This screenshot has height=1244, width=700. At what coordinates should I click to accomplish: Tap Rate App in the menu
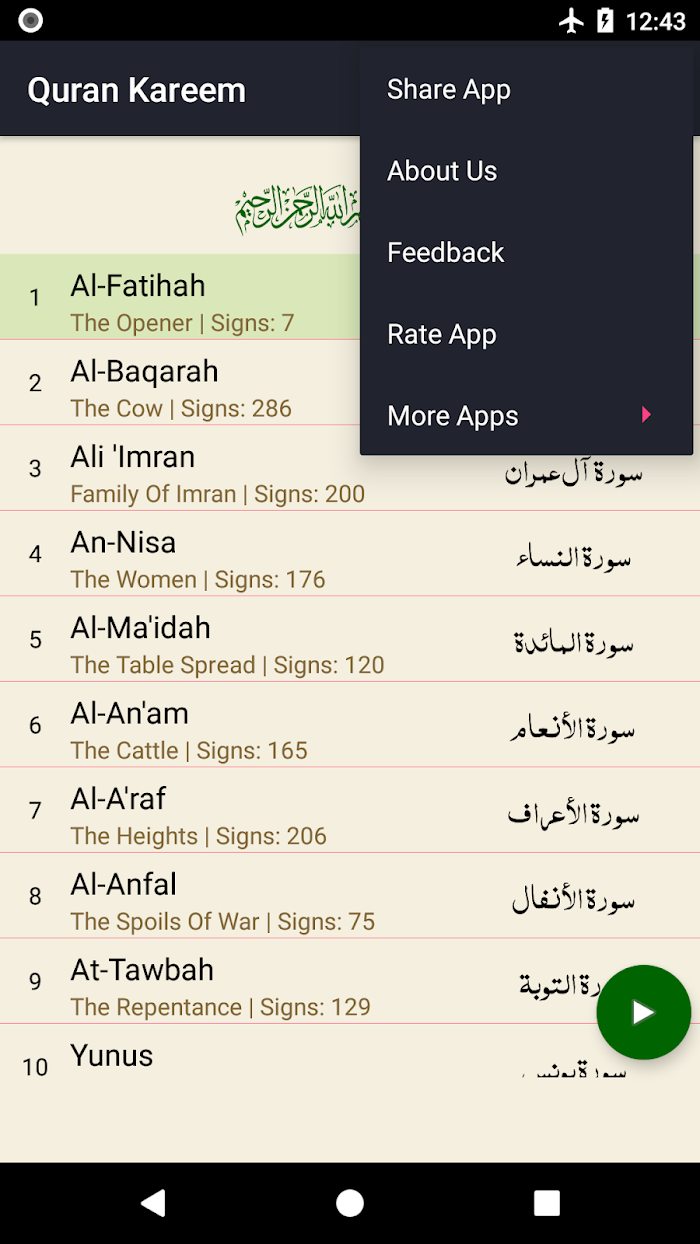pyautogui.click(x=526, y=335)
